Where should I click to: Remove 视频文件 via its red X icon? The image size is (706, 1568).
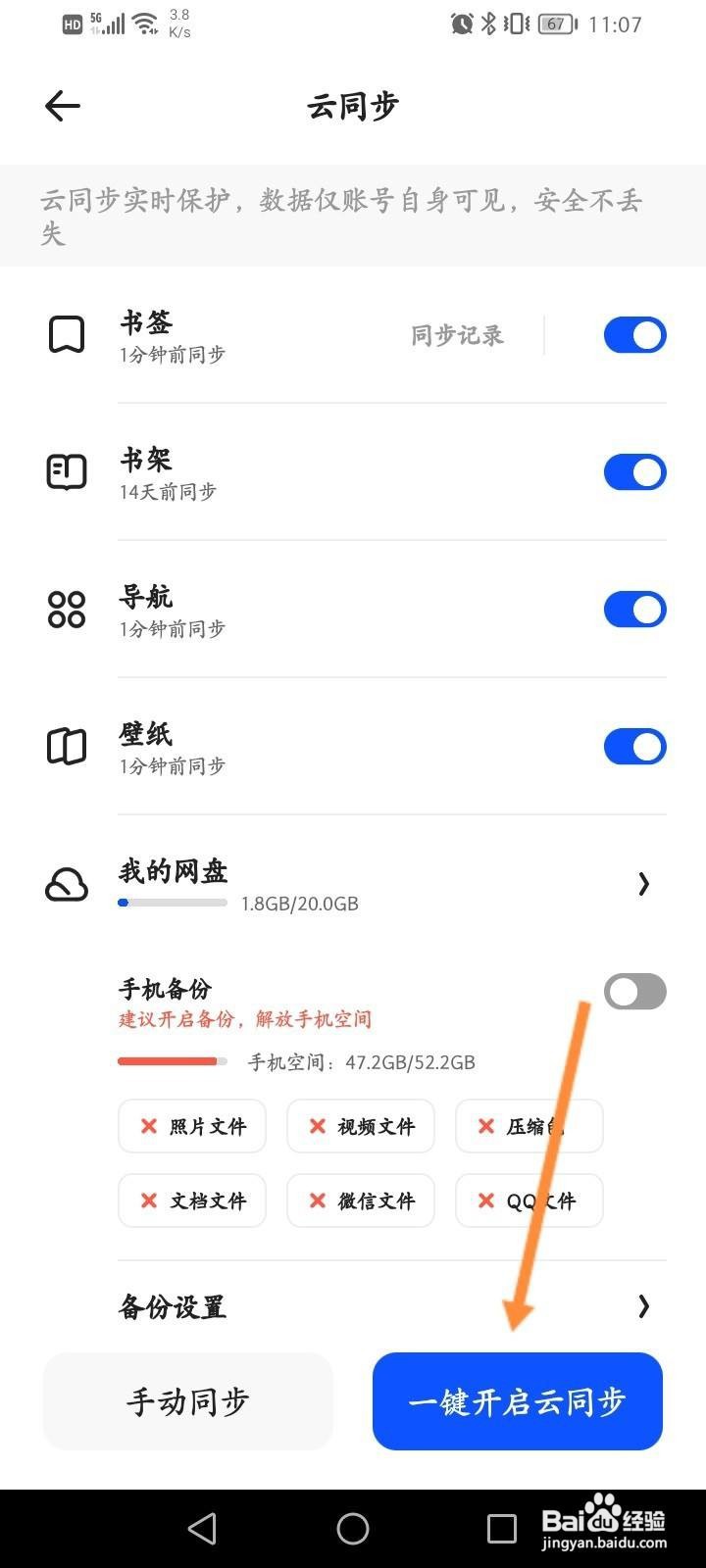[317, 1126]
